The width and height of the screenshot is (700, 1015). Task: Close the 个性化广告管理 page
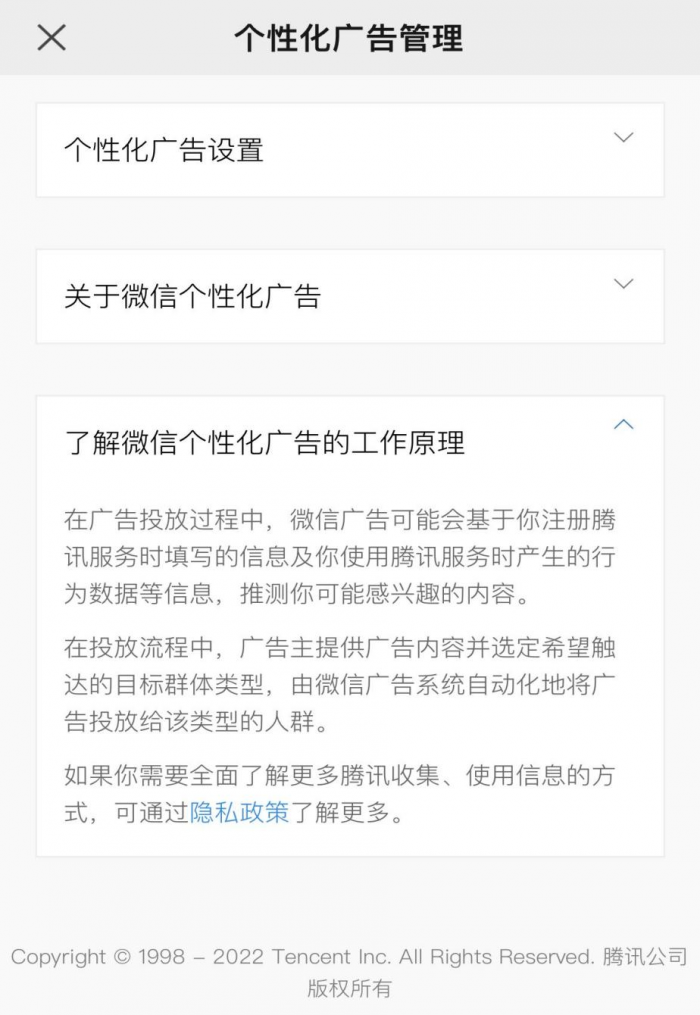[51, 38]
